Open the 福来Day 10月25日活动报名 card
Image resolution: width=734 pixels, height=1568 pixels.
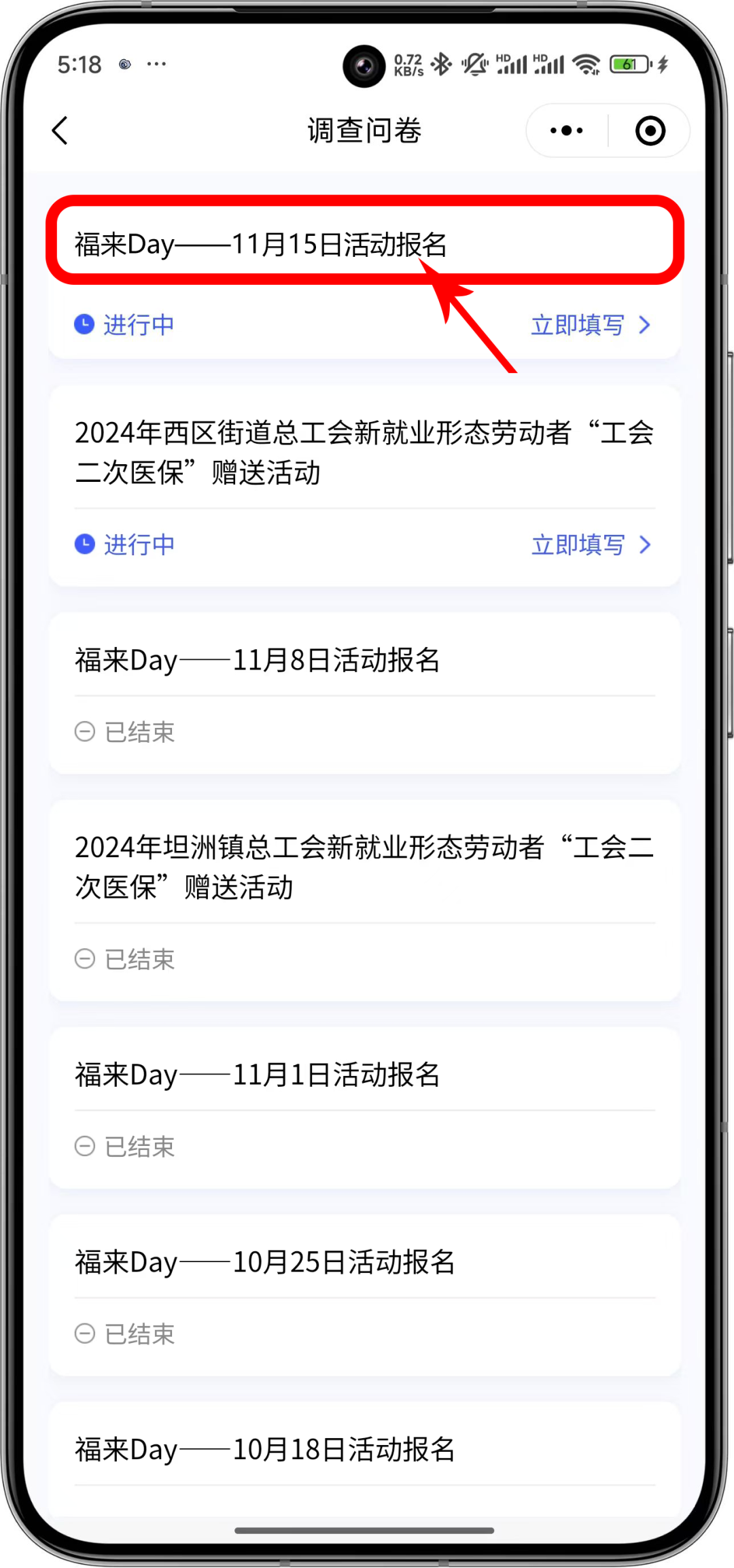click(x=365, y=1295)
